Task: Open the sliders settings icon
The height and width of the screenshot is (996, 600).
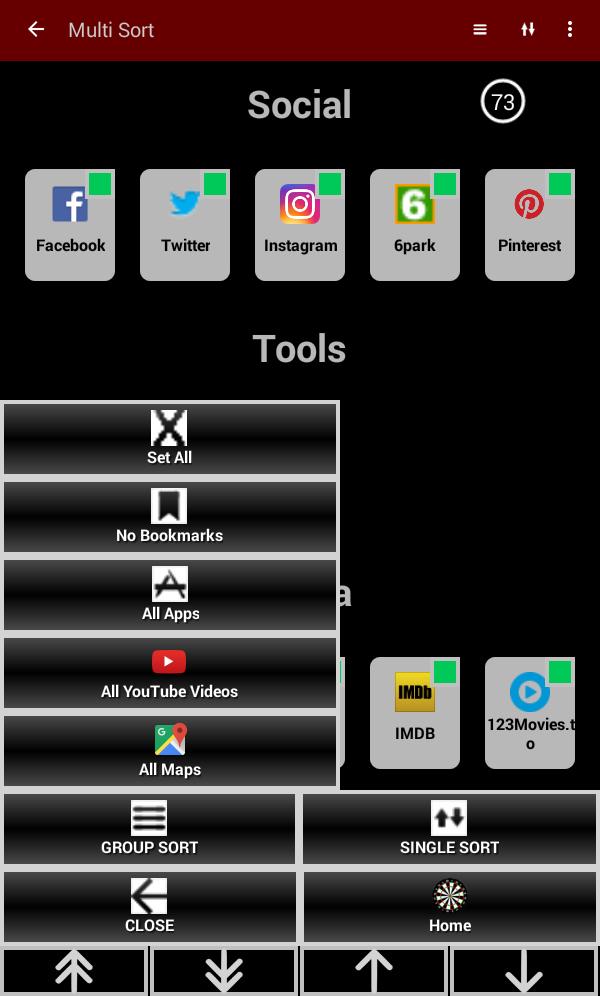Action: [x=528, y=30]
